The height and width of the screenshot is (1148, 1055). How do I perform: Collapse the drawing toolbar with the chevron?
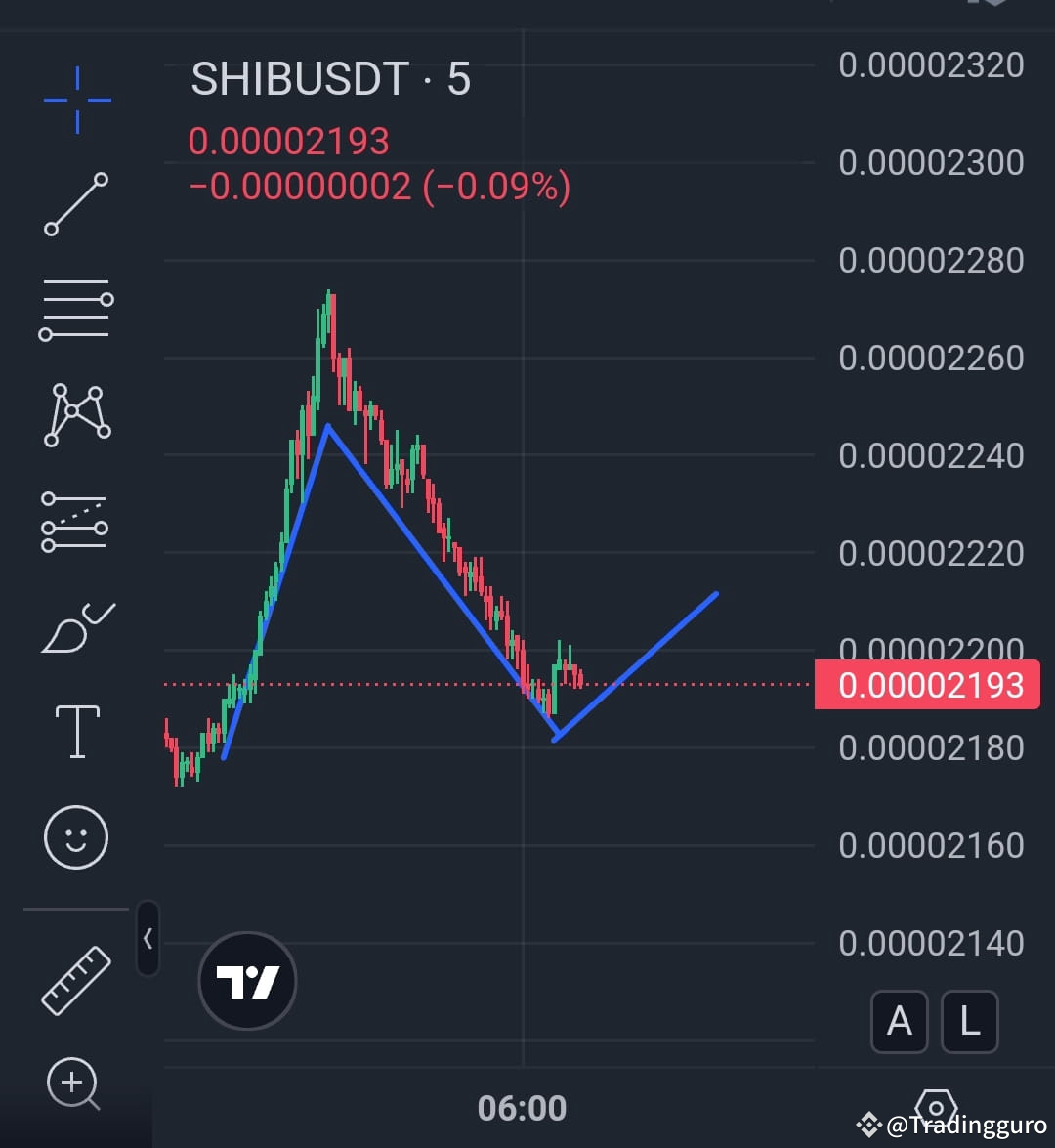coord(148,938)
